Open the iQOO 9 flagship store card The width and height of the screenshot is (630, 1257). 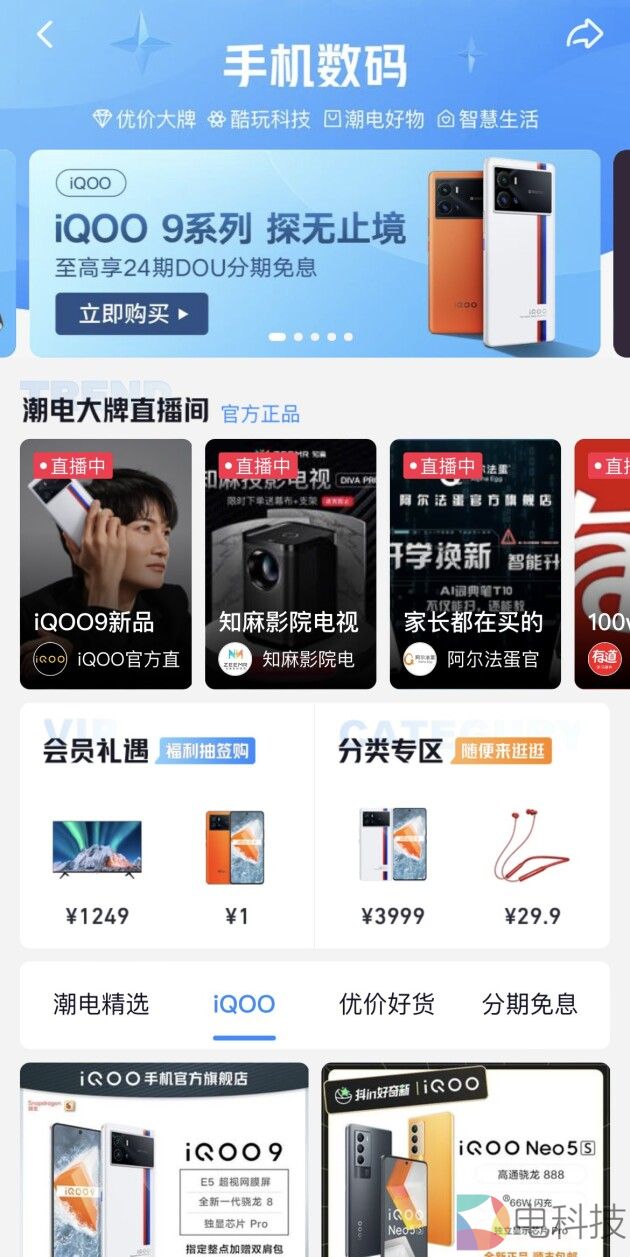click(x=164, y=1160)
